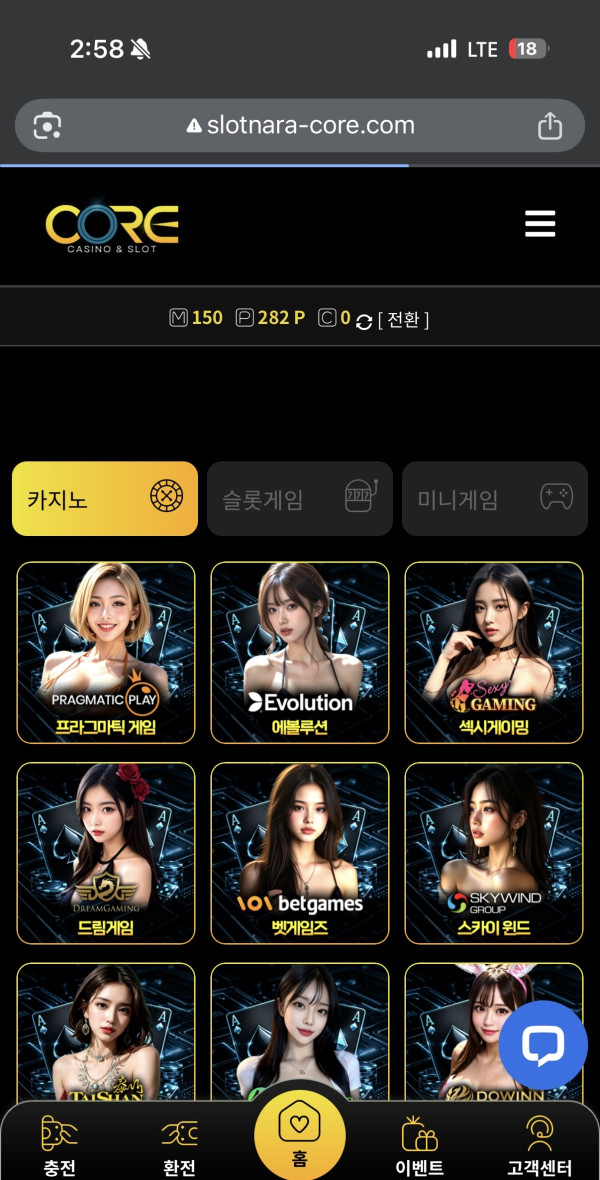Open 고객센터 customer support
The image size is (600, 1180).
(x=540, y=1145)
